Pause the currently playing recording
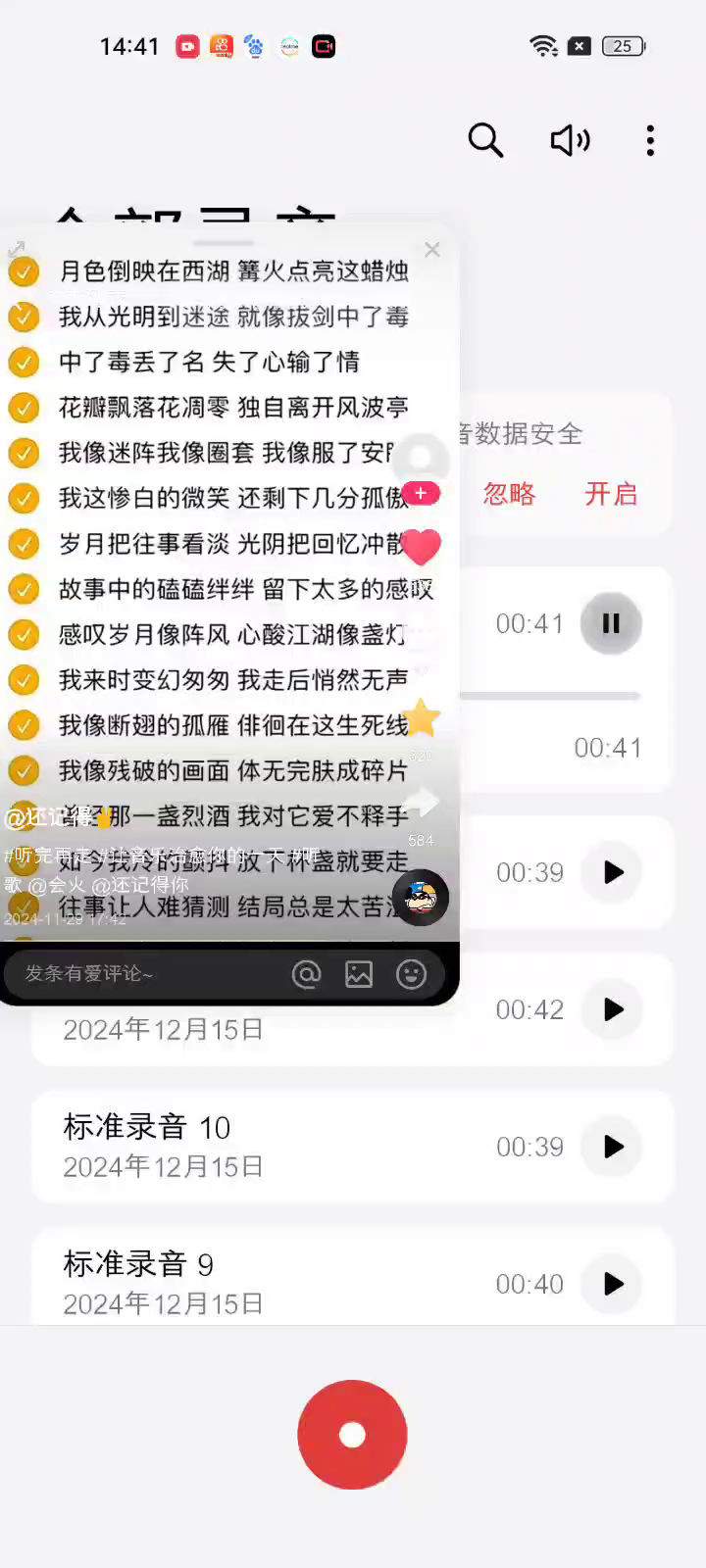The image size is (706, 1568). click(x=611, y=623)
